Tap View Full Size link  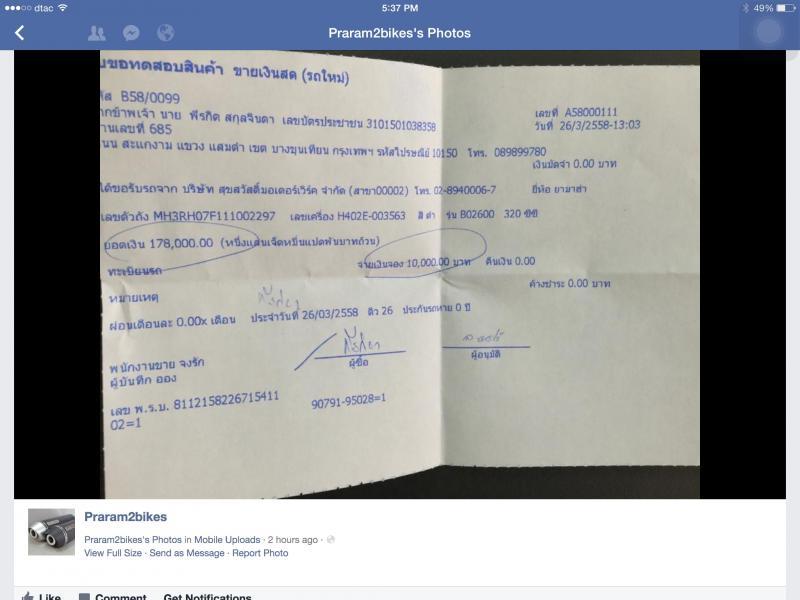[113, 553]
